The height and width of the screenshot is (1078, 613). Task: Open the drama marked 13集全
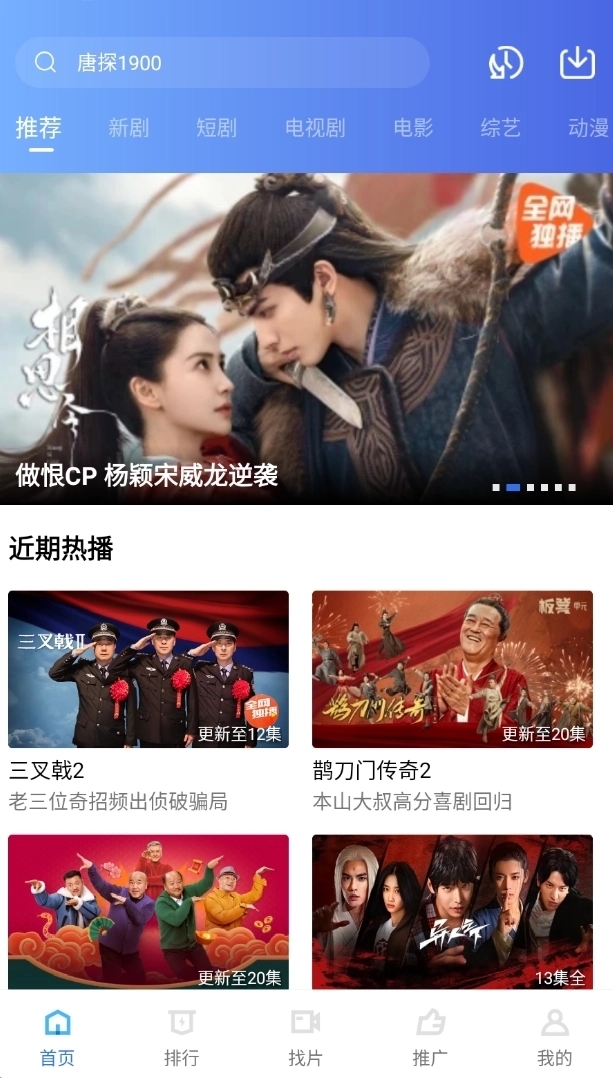click(x=452, y=911)
